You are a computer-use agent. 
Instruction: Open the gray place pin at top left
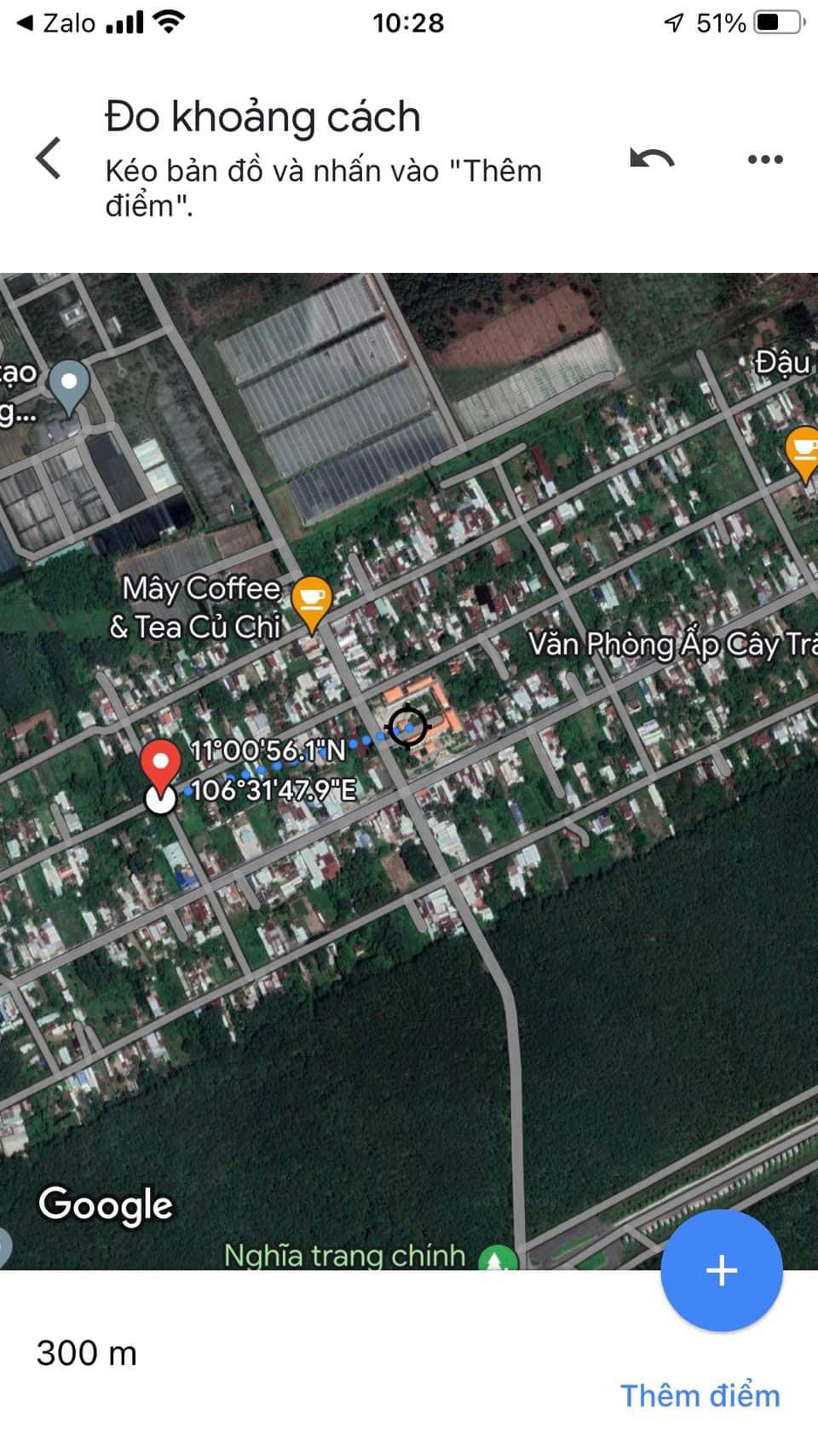click(69, 384)
